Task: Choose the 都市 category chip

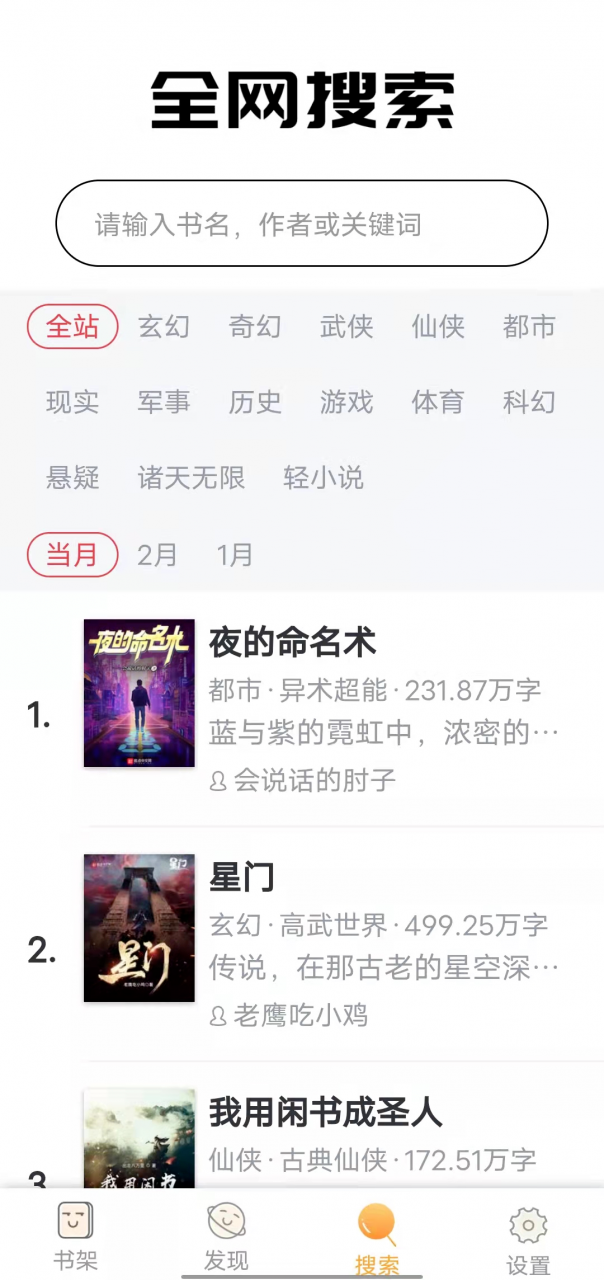Action: tap(529, 327)
